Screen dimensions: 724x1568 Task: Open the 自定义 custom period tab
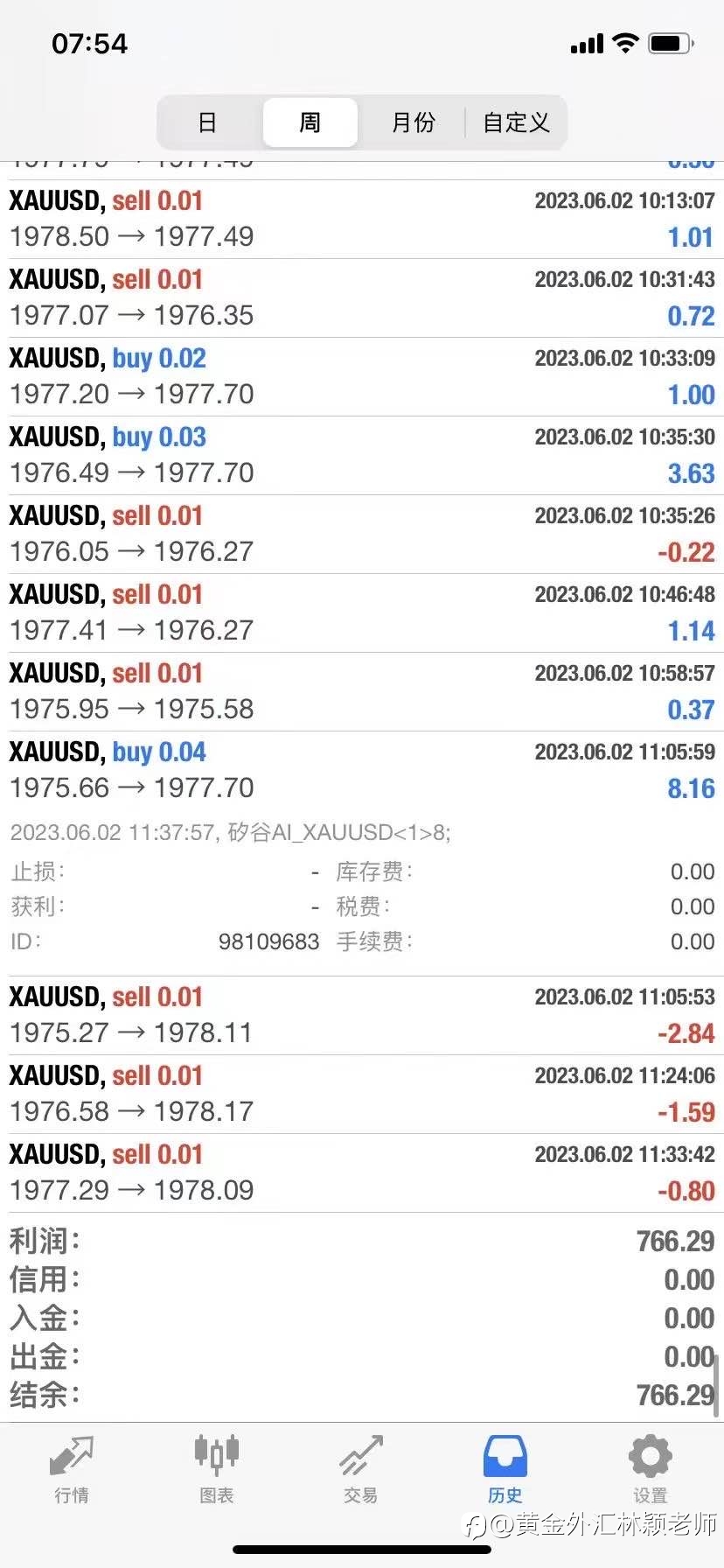tap(516, 122)
